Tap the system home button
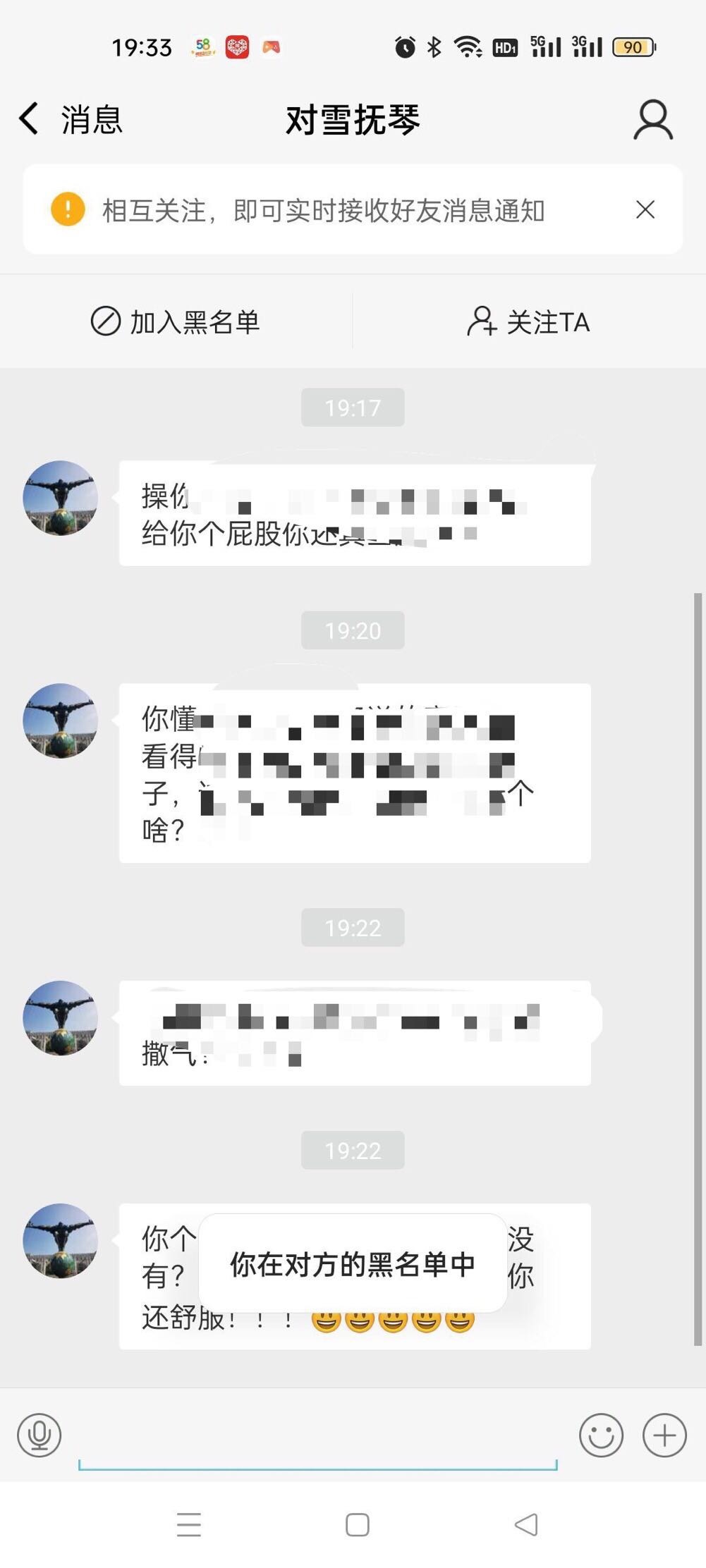The height and width of the screenshot is (1568, 706). click(x=357, y=1525)
